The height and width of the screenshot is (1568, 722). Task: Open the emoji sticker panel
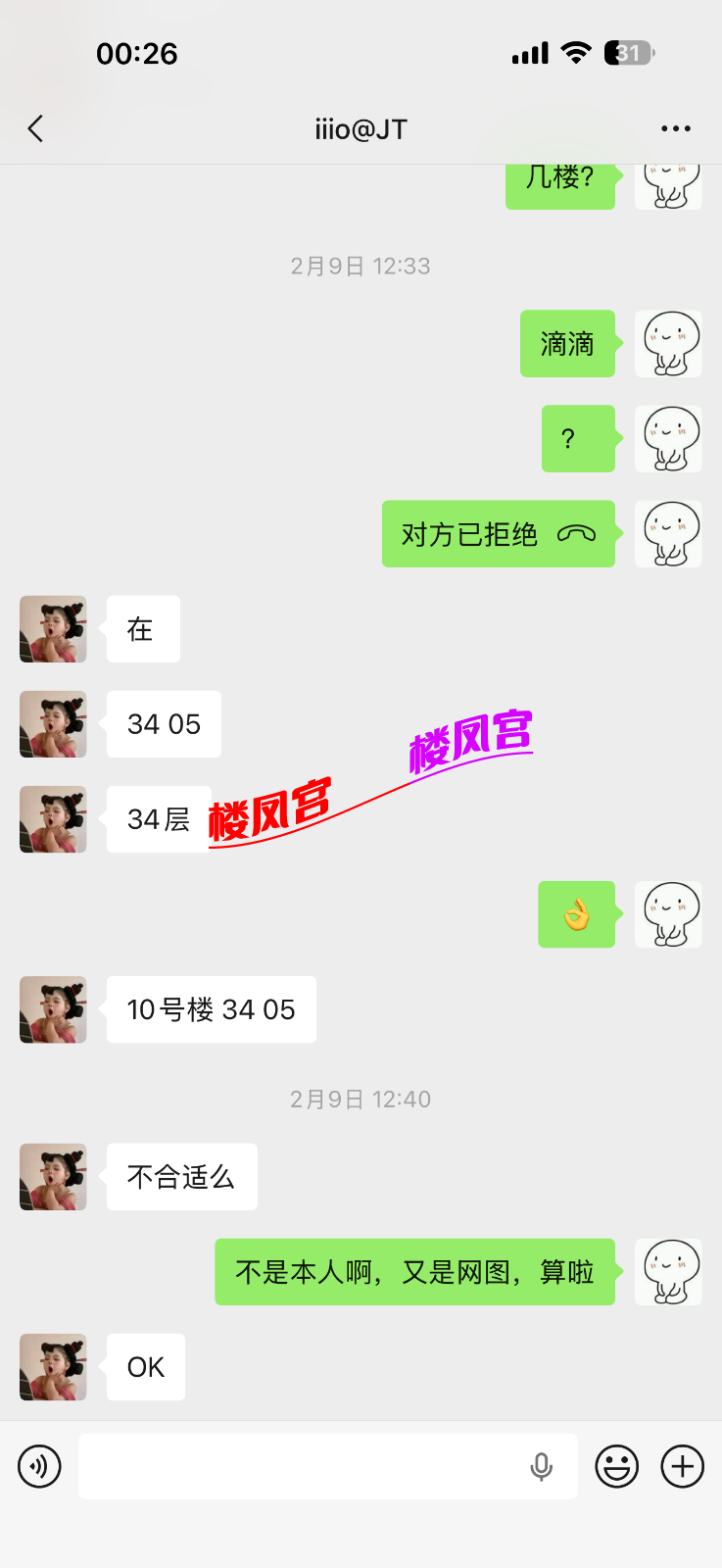(x=617, y=1467)
